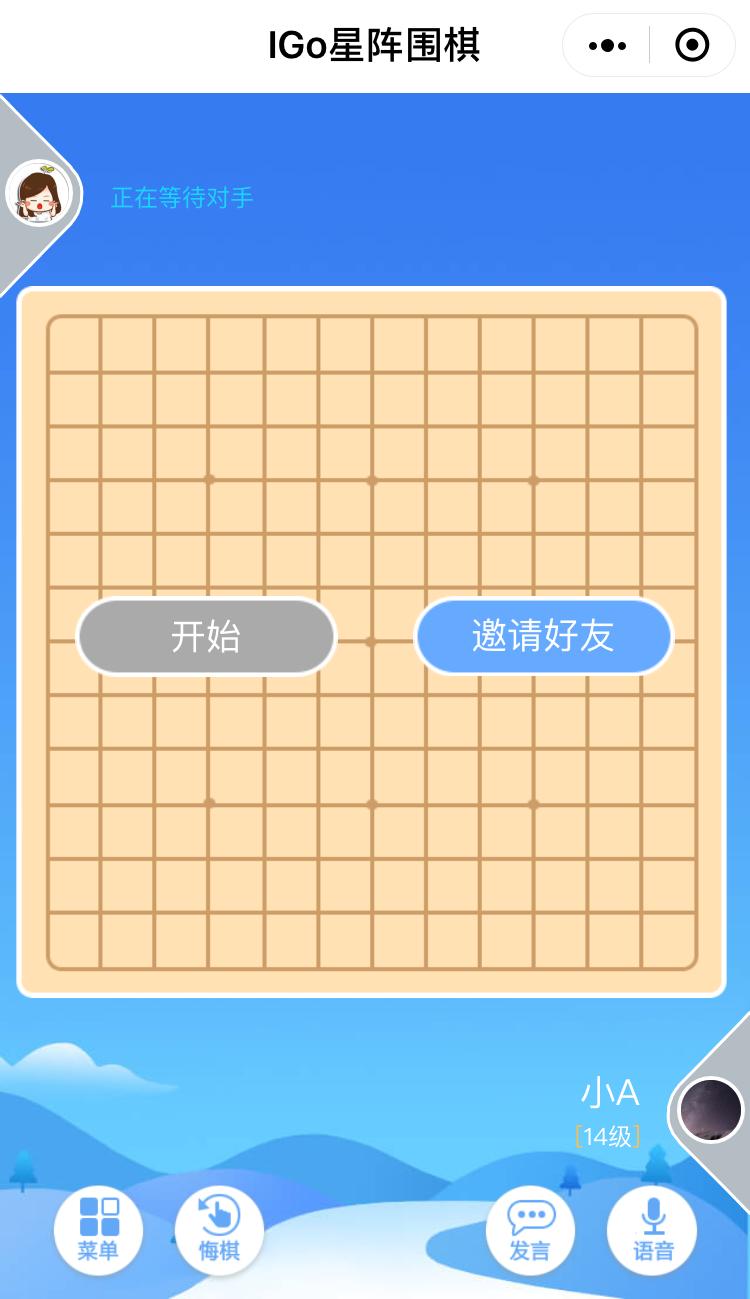Image resolution: width=750 pixels, height=1299 pixels.
Task: Tap the 语音 voice button
Action: 652,1230
